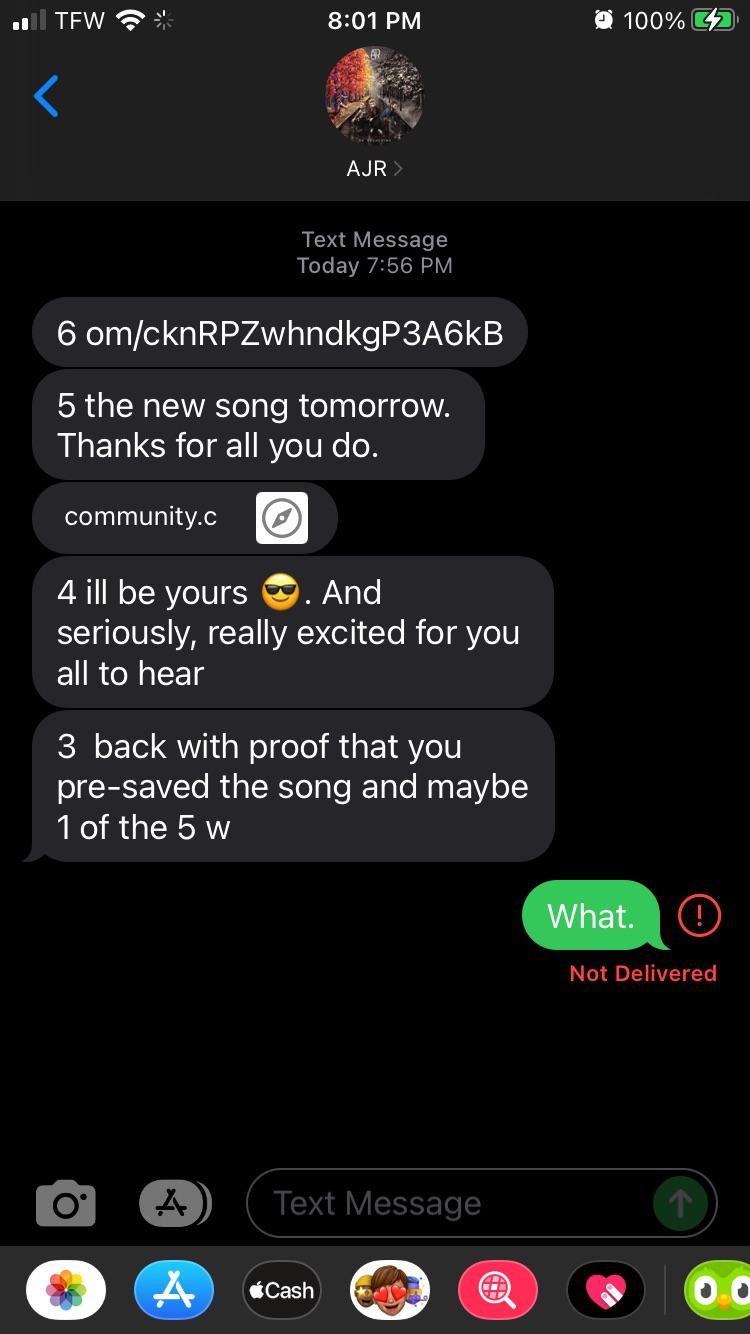
Task: Toggle the App Store apps drawer button
Action: [174, 1203]
